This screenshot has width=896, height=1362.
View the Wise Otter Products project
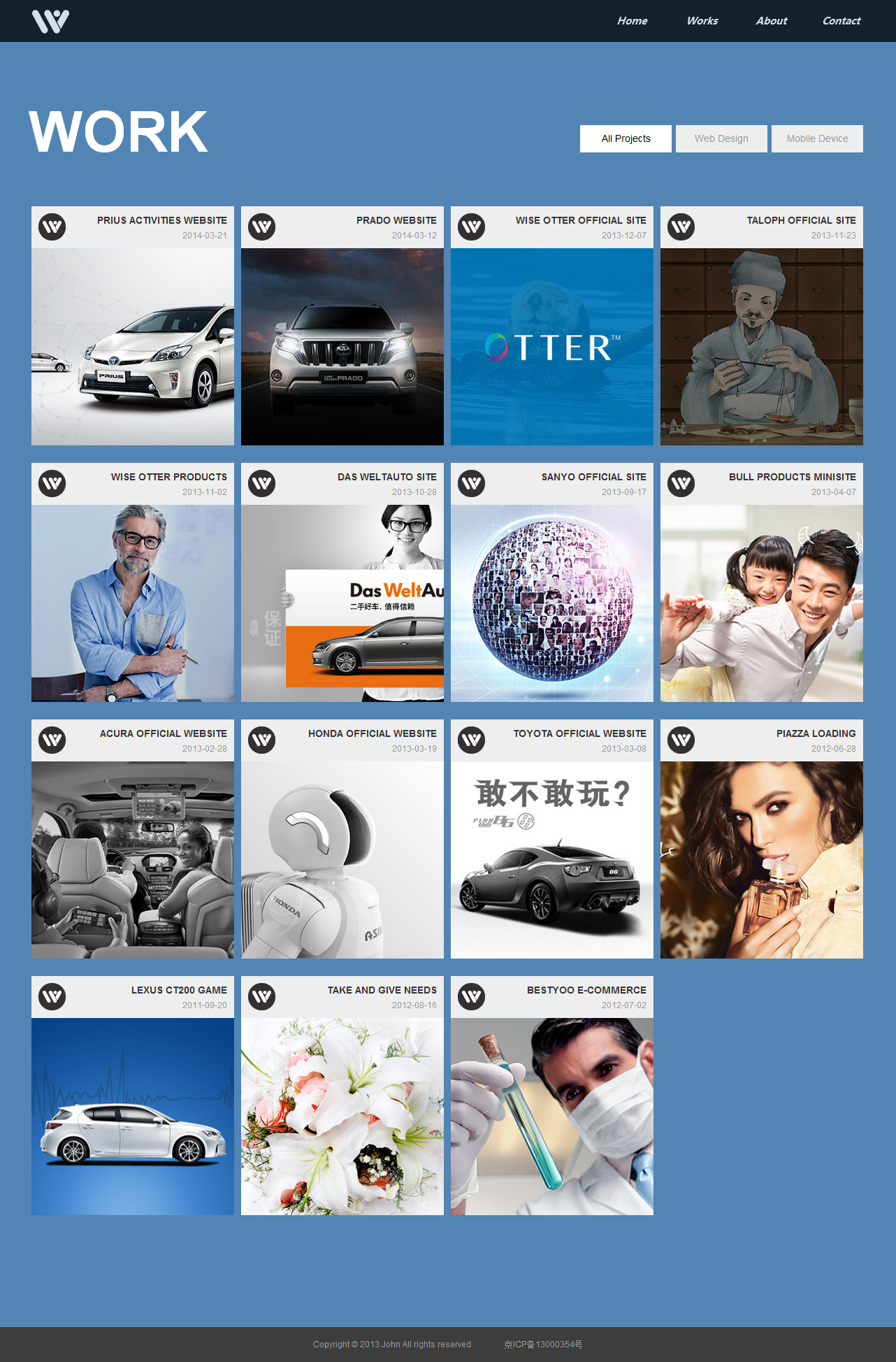click(133, 603)
